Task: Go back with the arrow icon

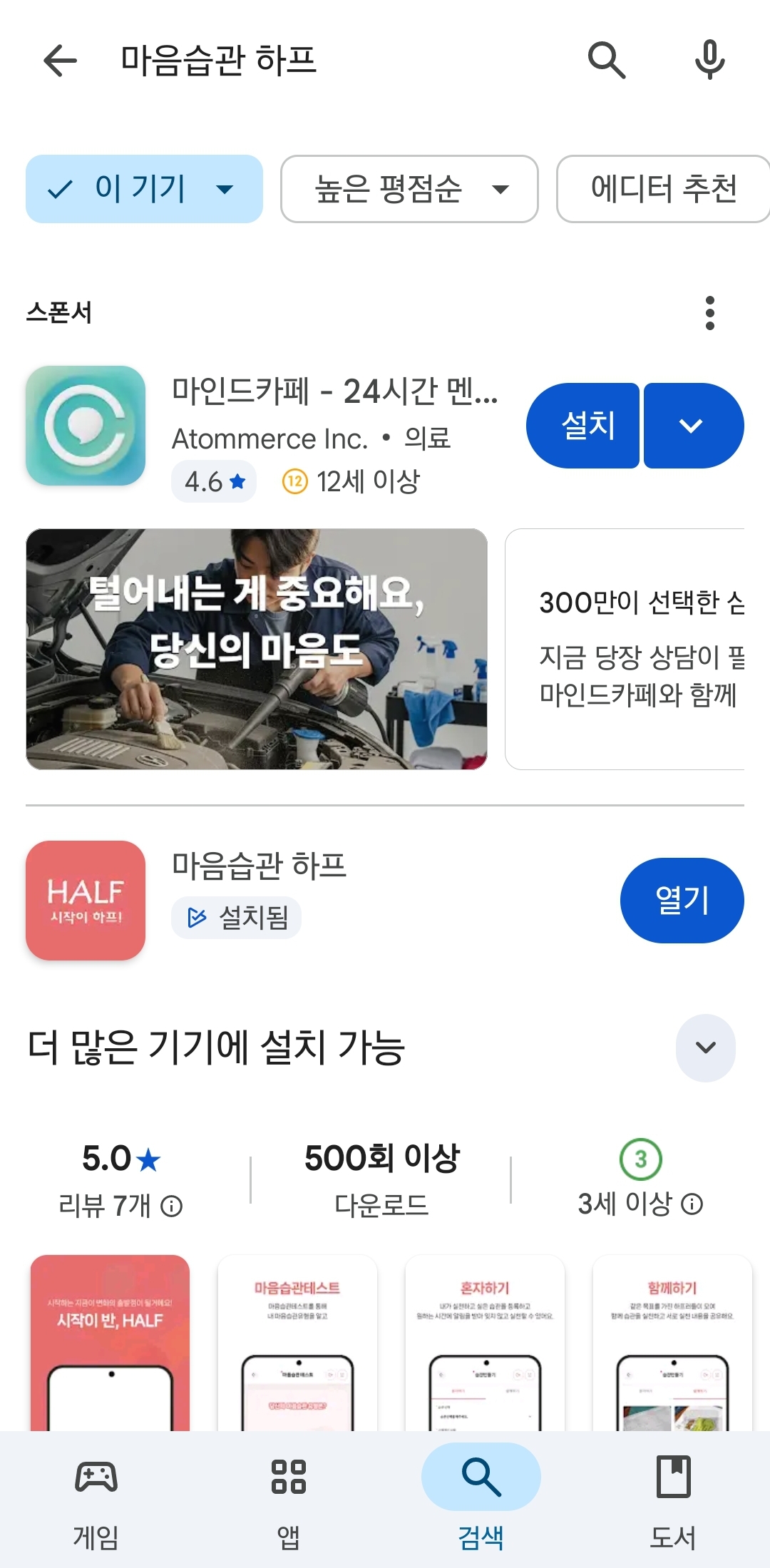Action: 60,60
